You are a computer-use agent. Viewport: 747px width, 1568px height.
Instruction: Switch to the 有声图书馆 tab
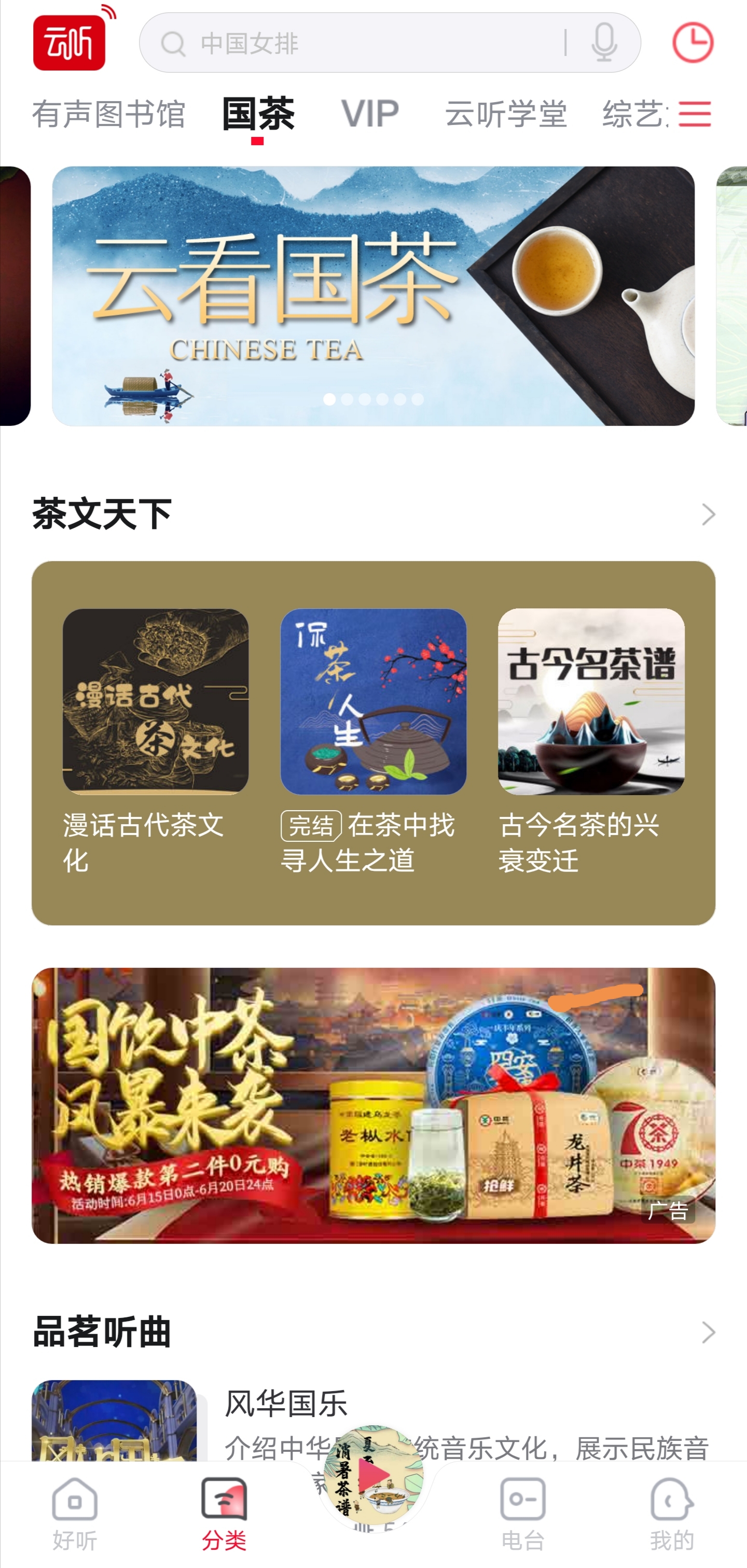(x=108, y=115)
